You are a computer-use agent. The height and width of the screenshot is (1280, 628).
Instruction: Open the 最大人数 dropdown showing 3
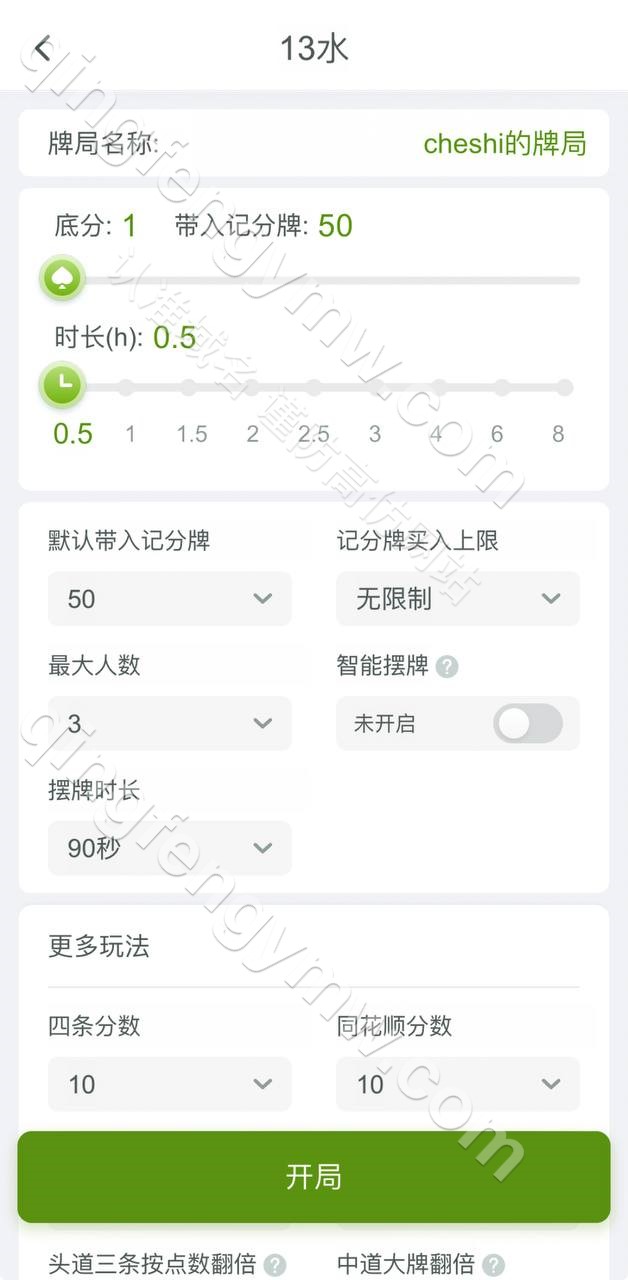point(170,723)
